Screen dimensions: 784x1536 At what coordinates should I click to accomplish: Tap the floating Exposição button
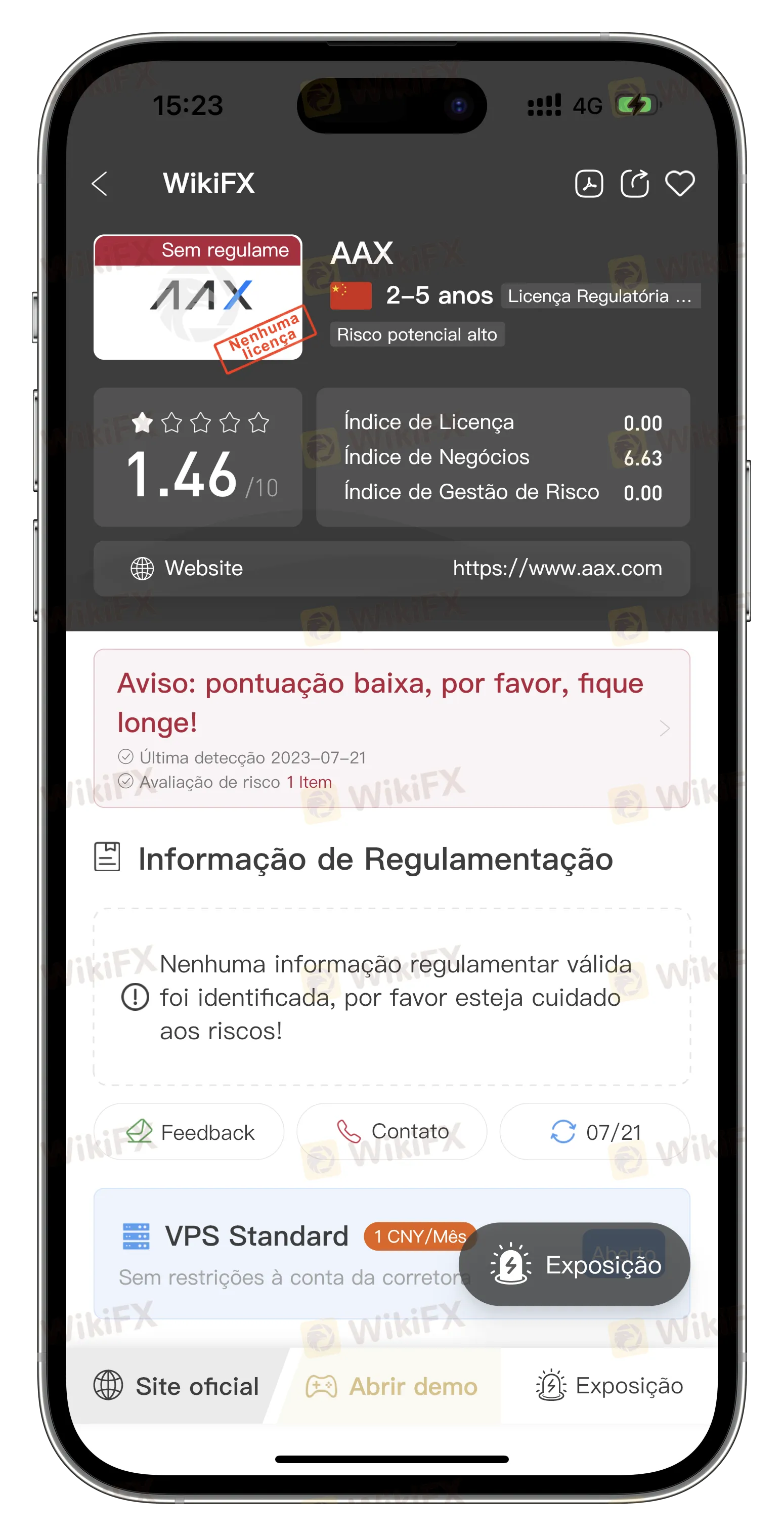click(574, 1265)
